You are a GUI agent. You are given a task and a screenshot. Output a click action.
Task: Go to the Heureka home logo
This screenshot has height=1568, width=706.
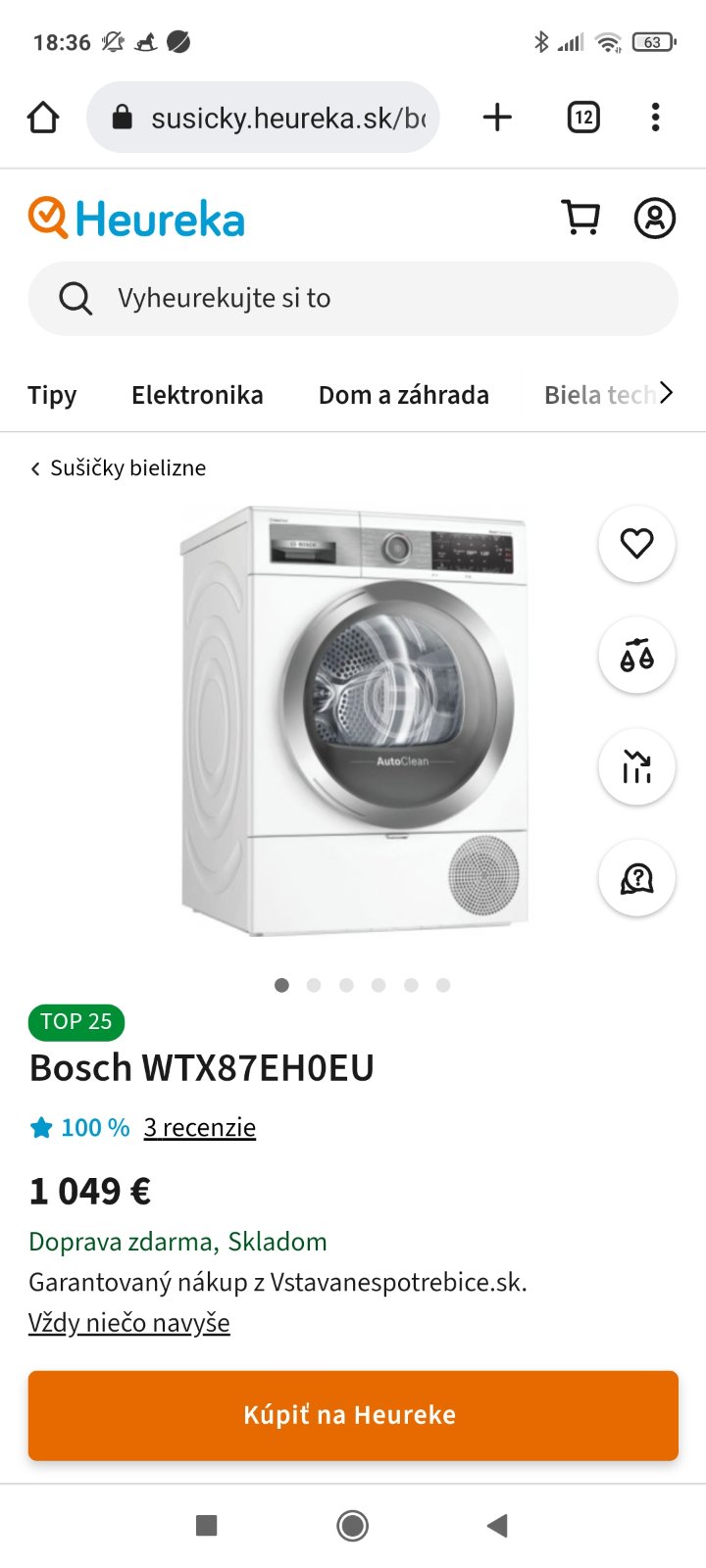click(137, 219)
